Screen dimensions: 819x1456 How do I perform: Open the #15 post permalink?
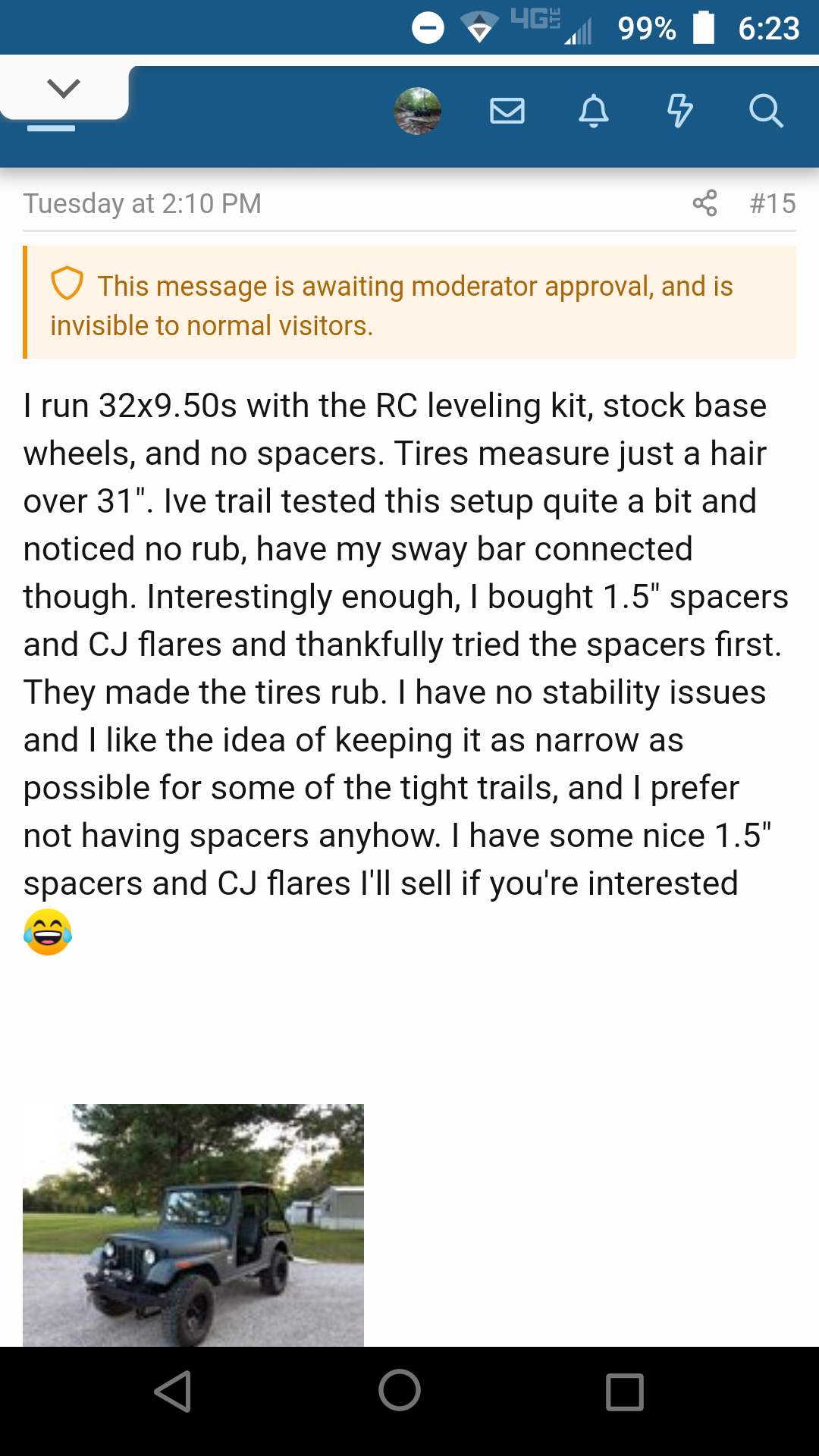pos(772,203)
